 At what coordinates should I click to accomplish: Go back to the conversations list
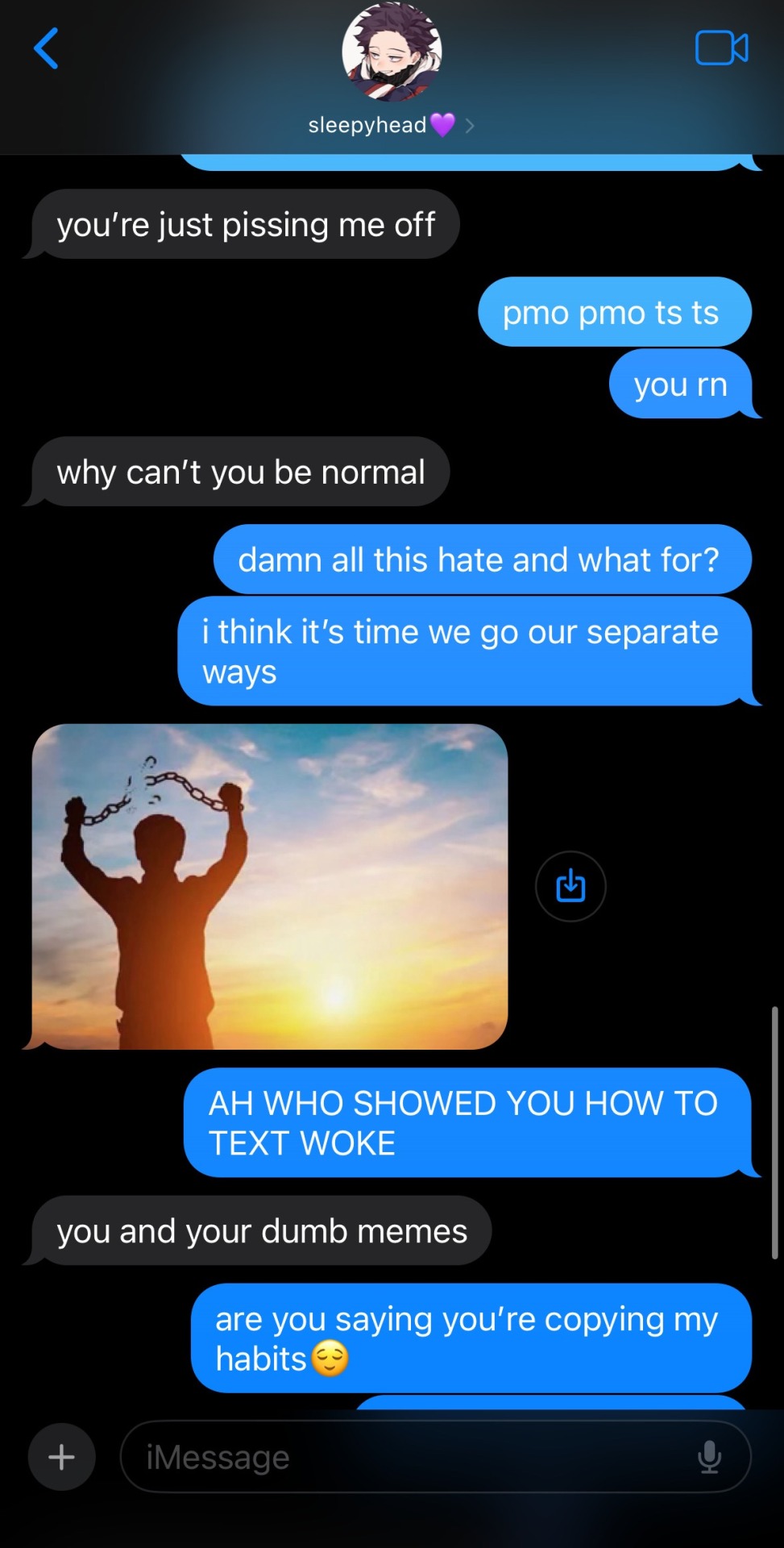46,48
